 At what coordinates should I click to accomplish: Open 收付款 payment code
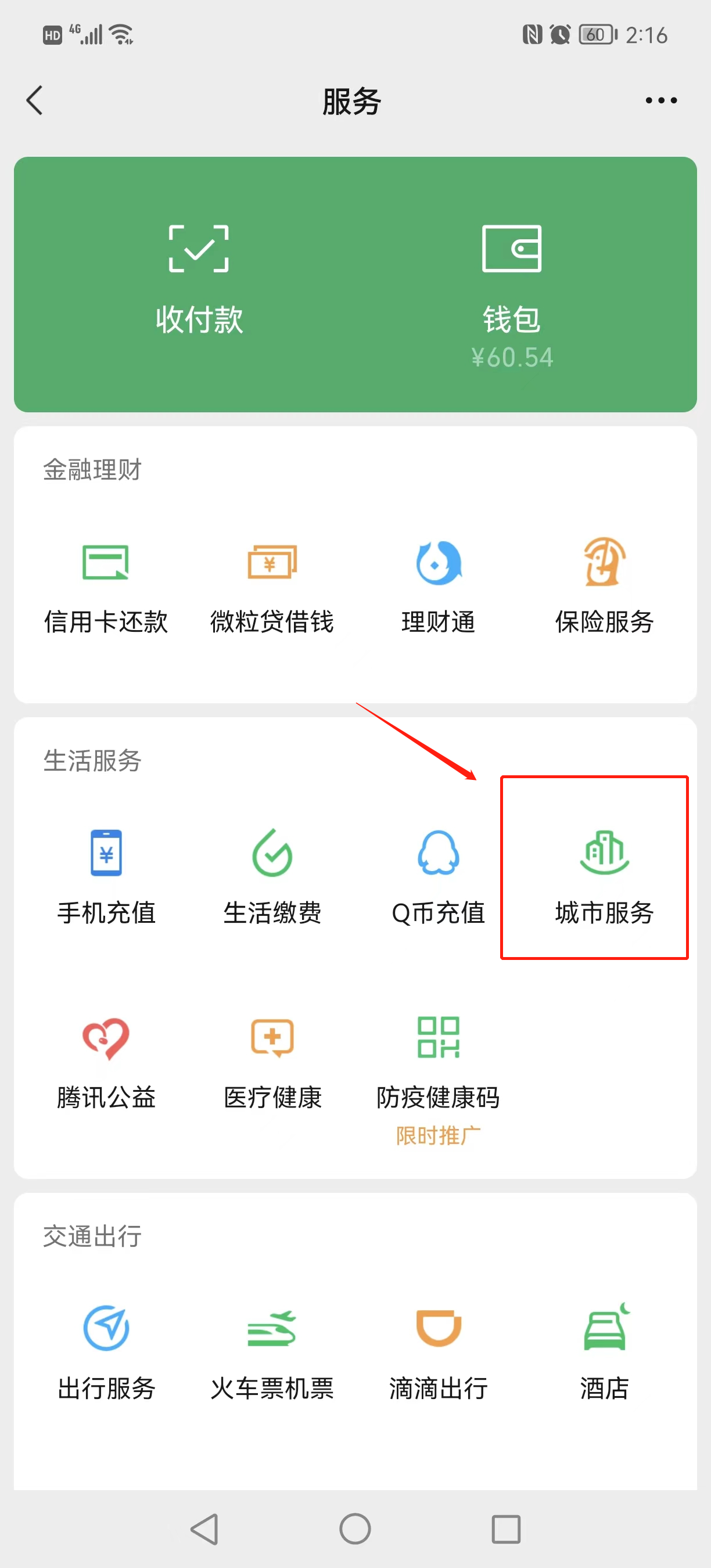tap(199, 280)
